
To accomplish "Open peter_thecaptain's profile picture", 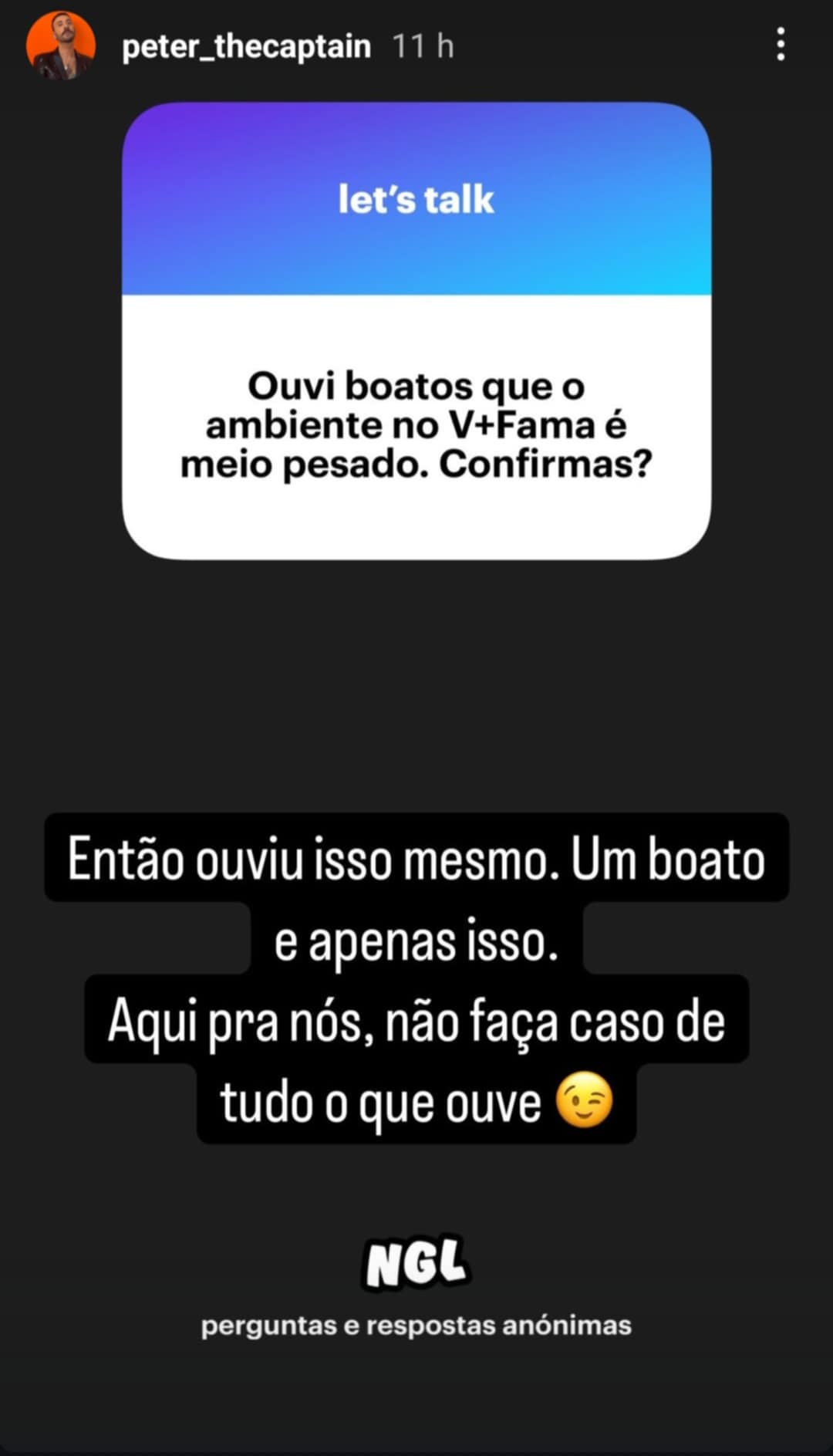I will [61, 46].
